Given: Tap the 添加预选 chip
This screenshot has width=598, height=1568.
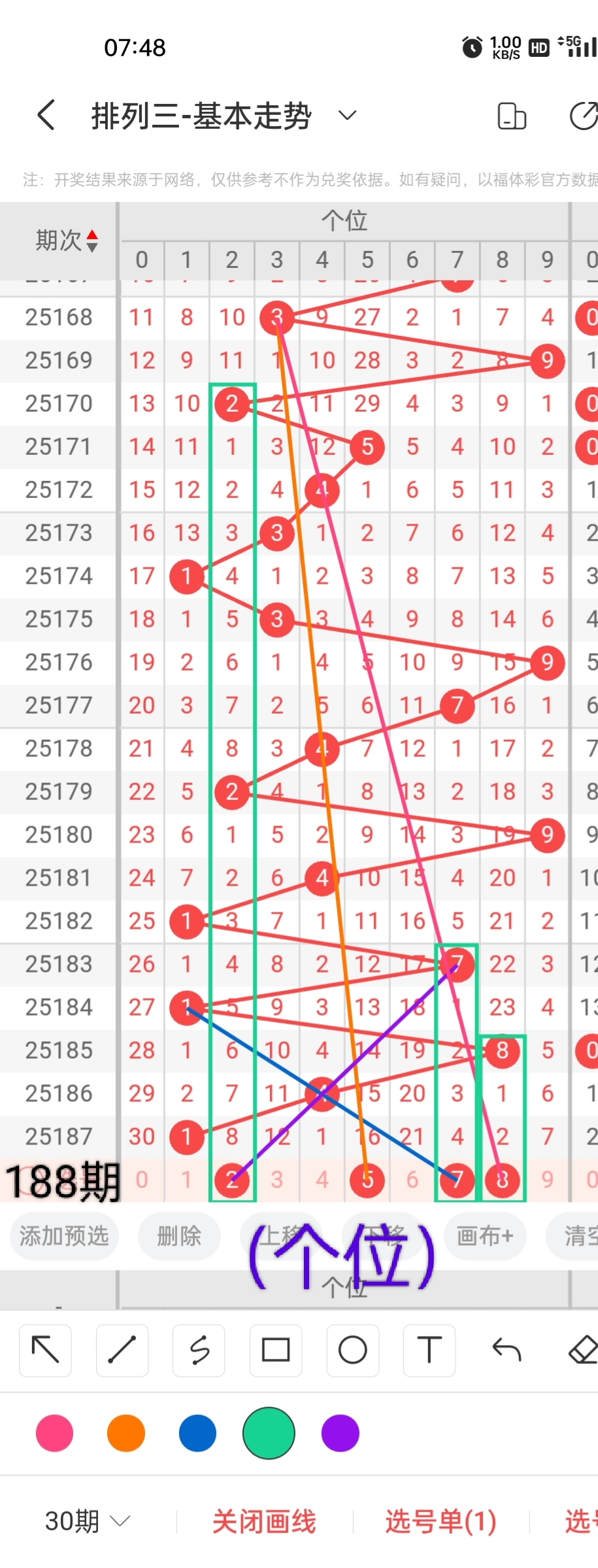Looking at the screenshot, I should 63,1236.
